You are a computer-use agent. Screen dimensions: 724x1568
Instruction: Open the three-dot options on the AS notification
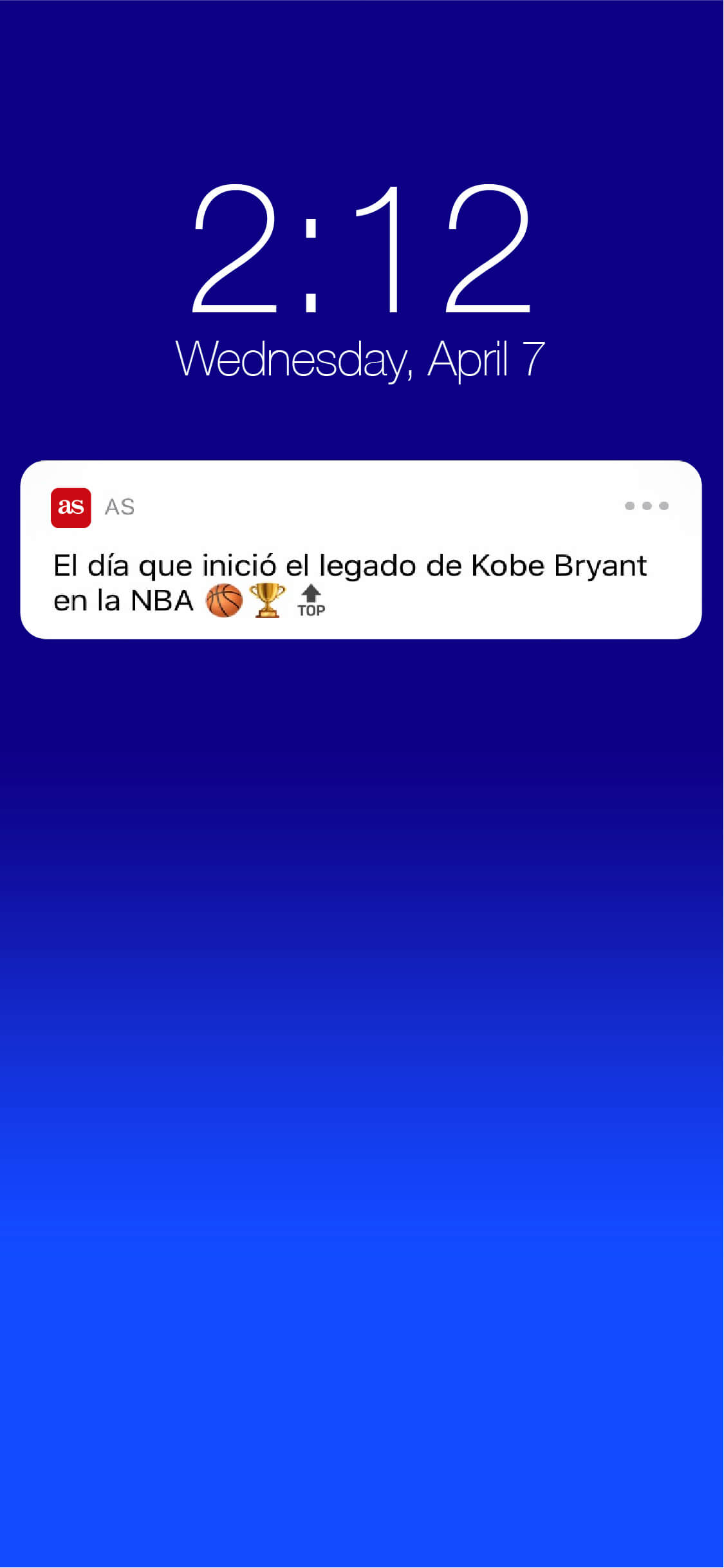(646, 506)
